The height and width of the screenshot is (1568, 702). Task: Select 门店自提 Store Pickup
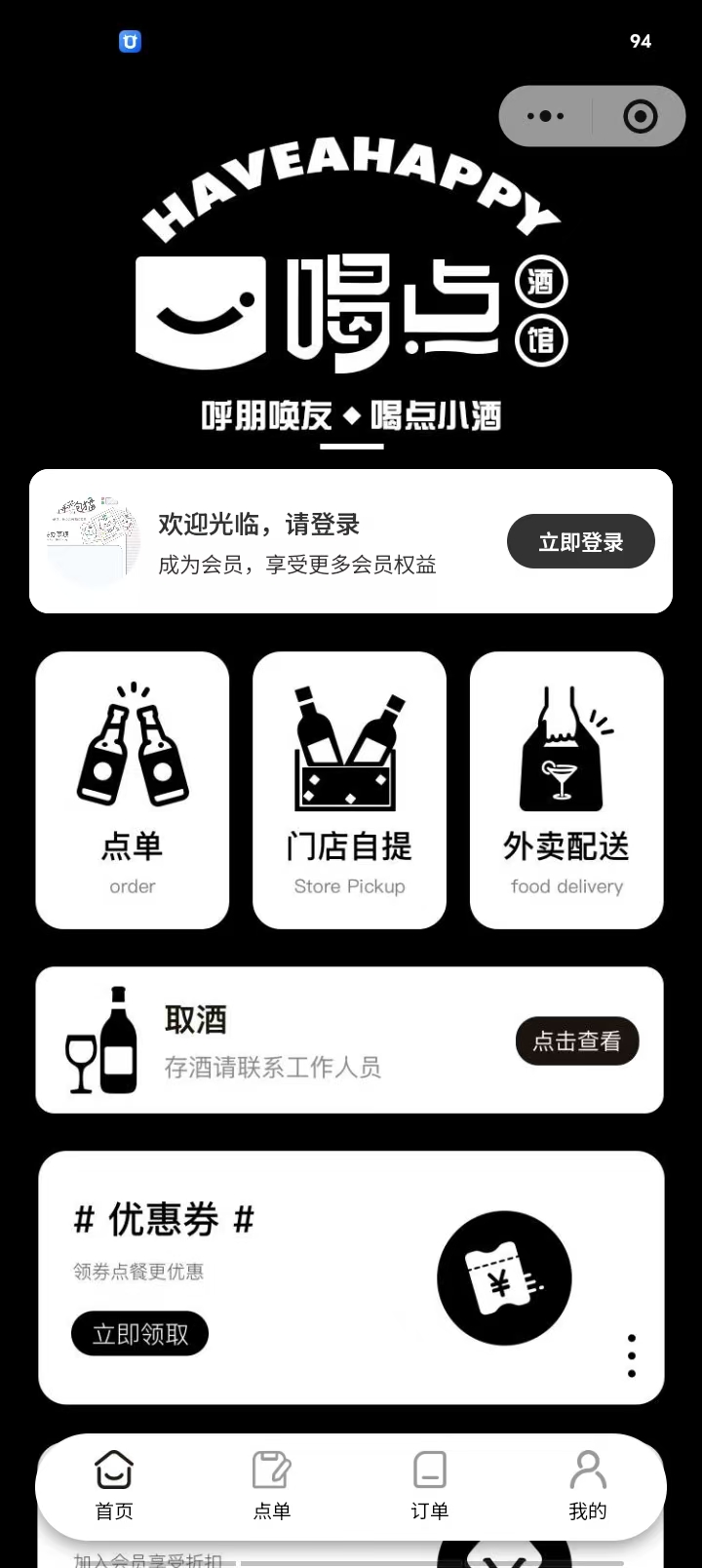click(349, 790)
